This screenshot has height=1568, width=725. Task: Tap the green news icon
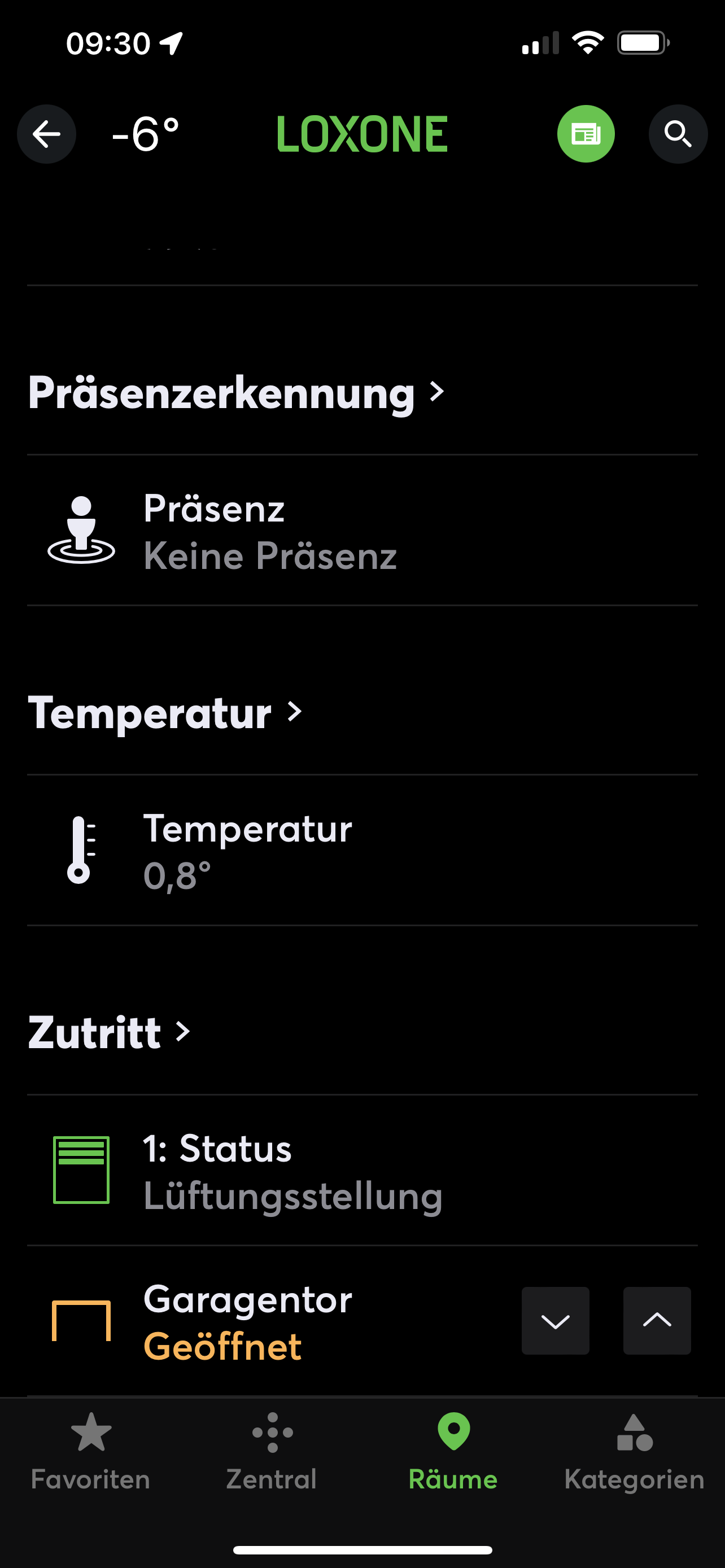pos(586,134)
